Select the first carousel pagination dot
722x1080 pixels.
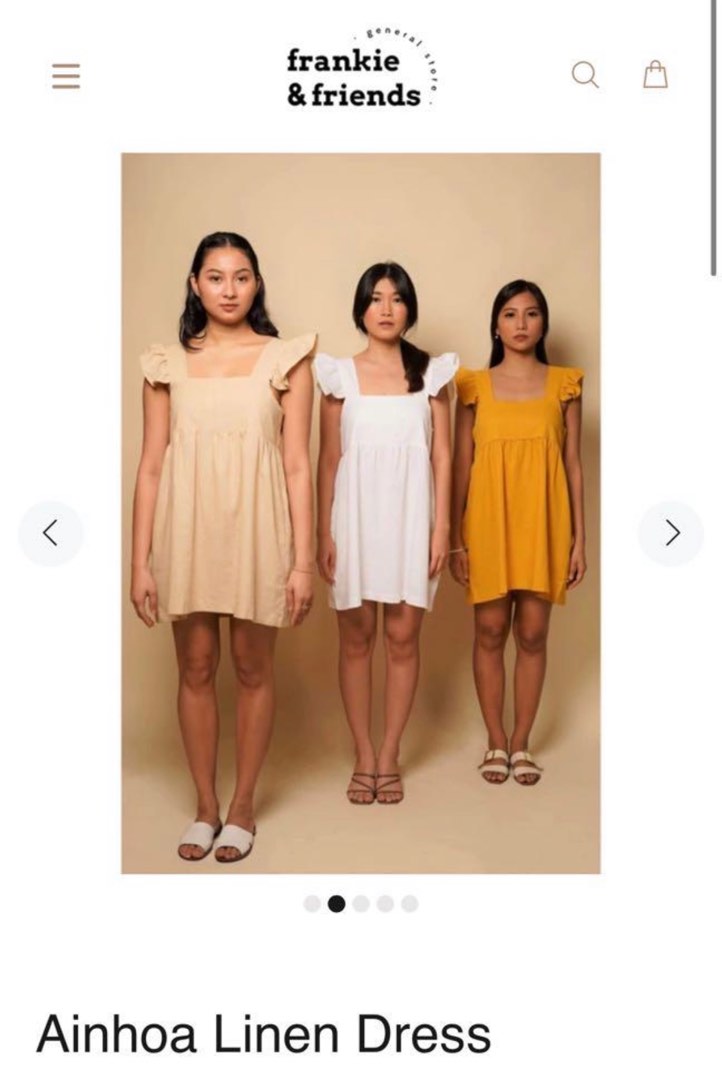(x=312, y=902)
